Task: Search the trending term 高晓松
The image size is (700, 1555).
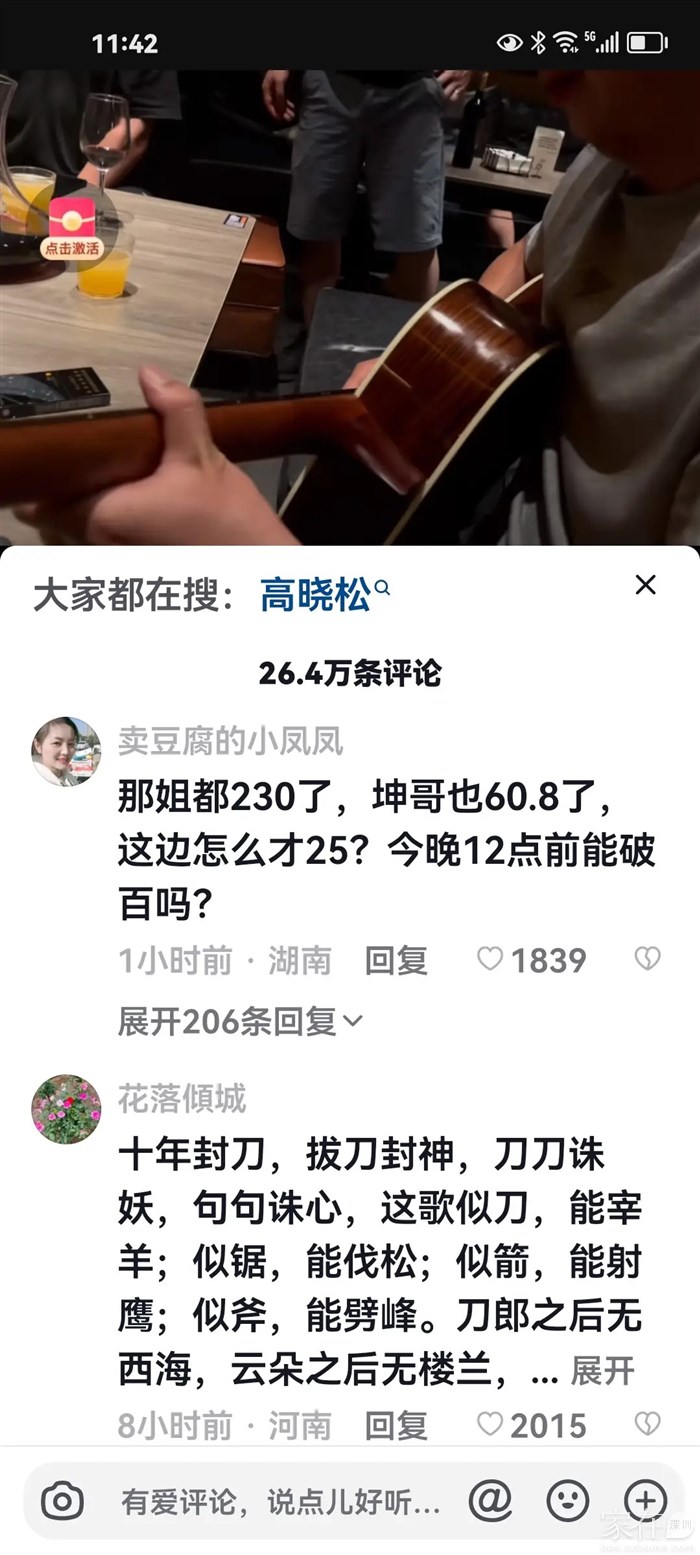Action: (x=316, y=594)
